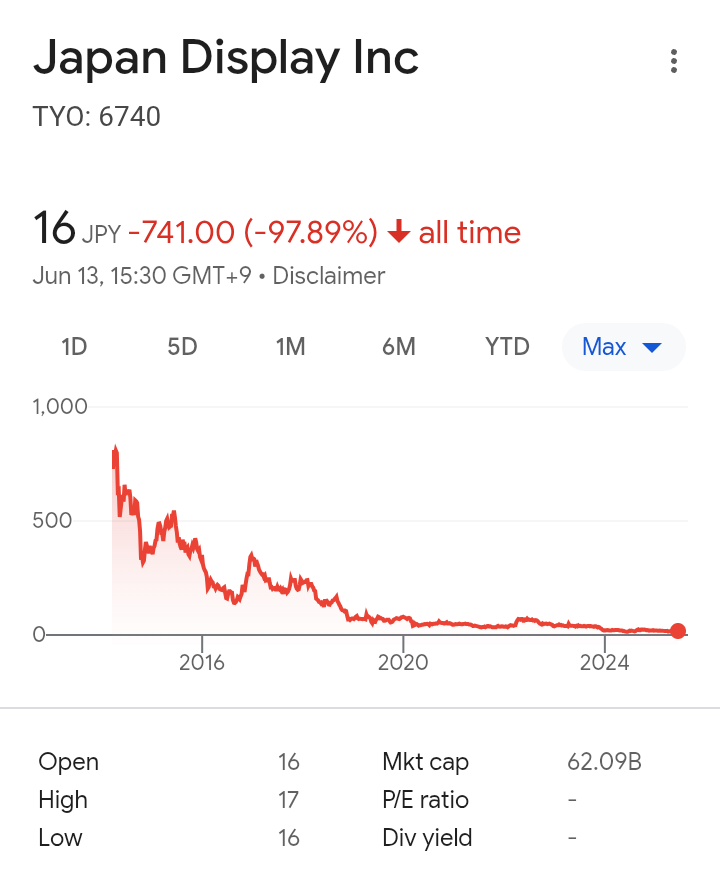Select the TYO: 6740 ticker label
Image resolution: width=720 pixels, height=876 pixels.
tap(97, 117)
